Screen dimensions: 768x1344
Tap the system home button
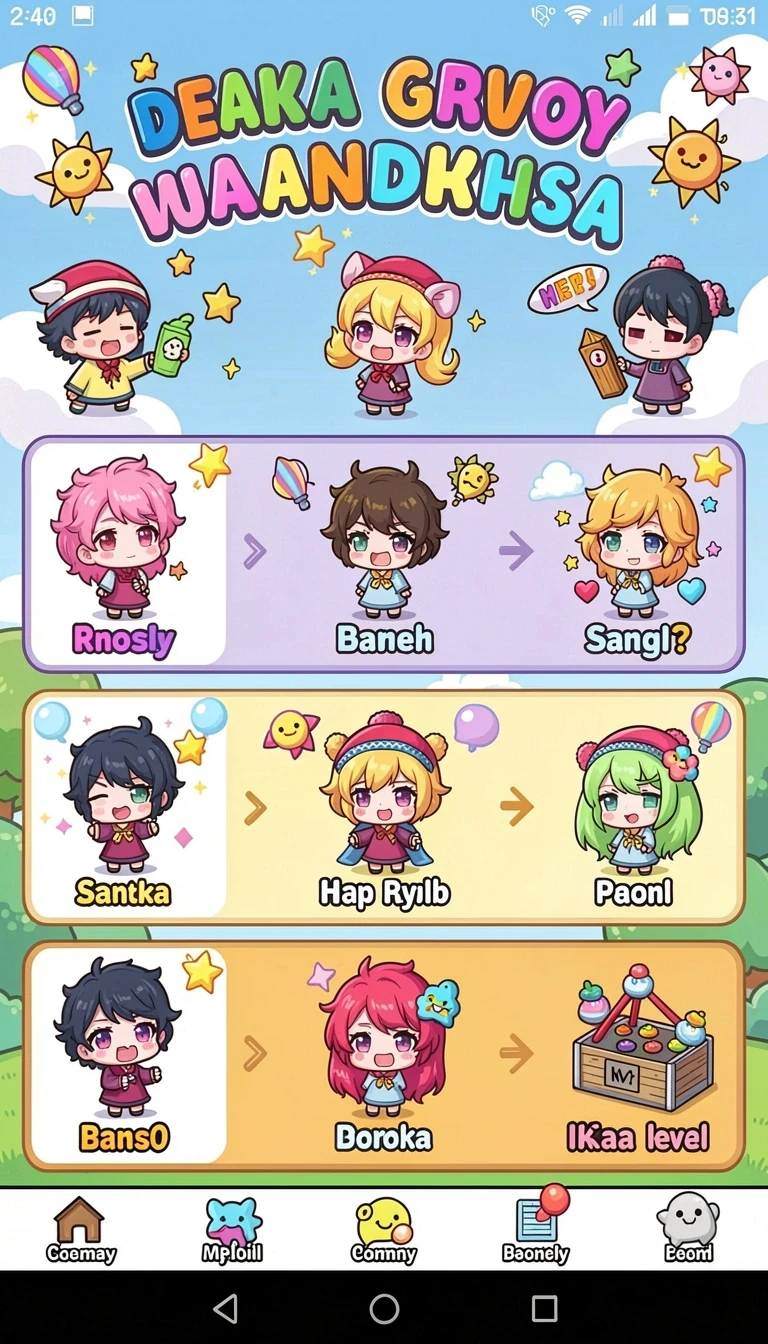tap(384, 1308)
